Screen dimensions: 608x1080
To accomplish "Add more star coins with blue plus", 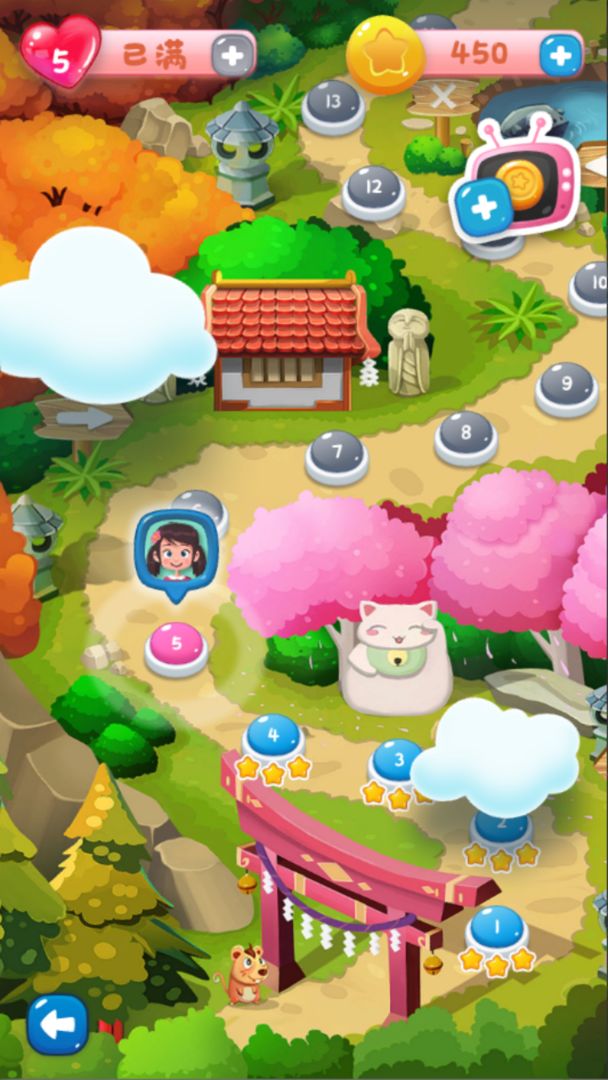I will 560,54.
